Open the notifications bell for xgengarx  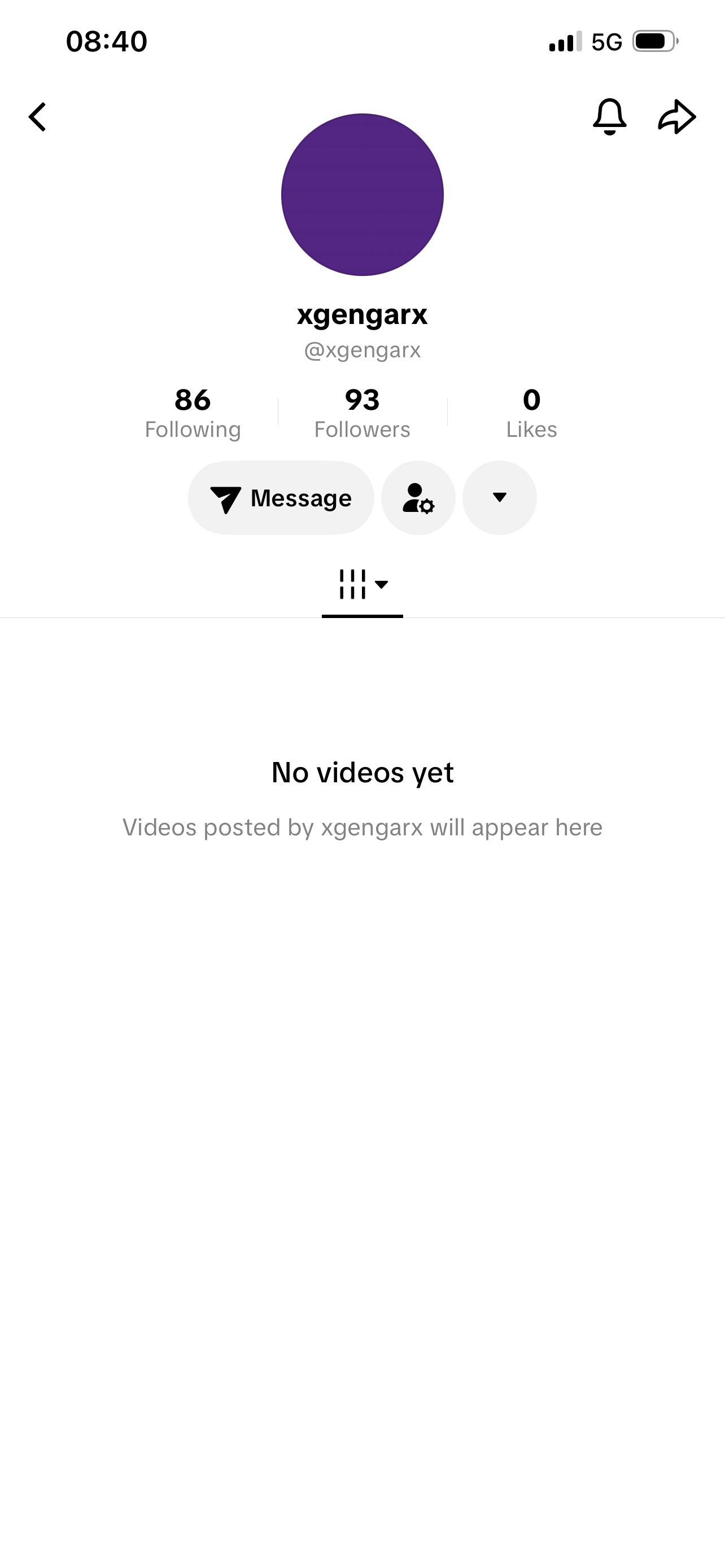pos(609,116)
